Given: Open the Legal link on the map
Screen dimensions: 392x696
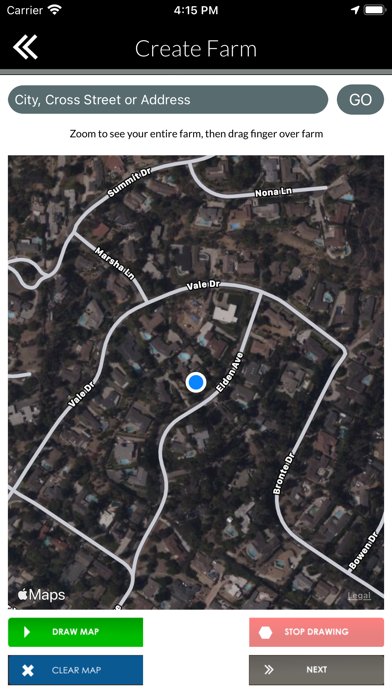Looking at the screenshot, I should pos(359,596).
